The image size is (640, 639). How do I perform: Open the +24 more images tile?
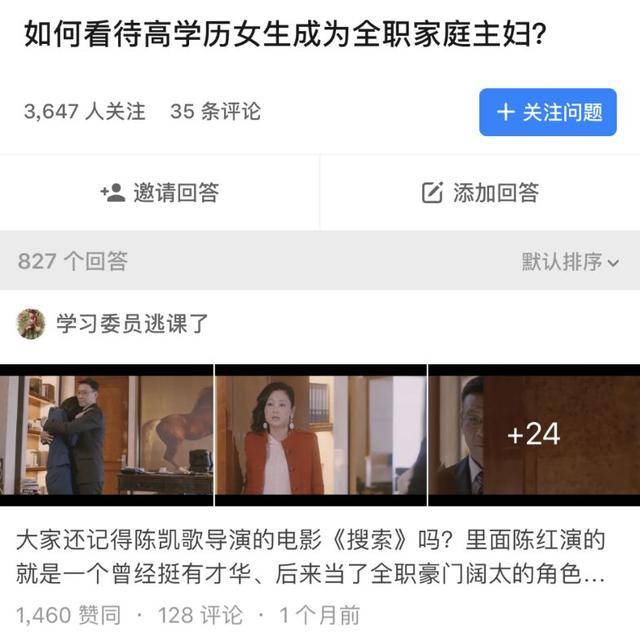click(534, 435)
